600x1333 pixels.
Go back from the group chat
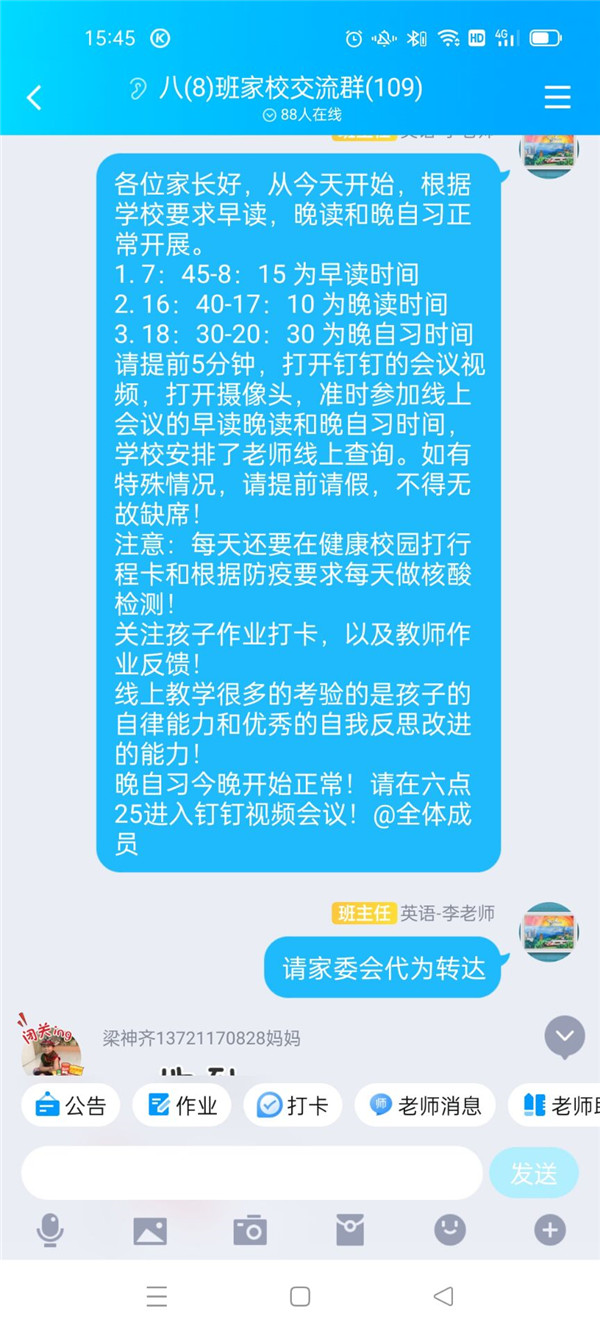[x=34, y=97]
